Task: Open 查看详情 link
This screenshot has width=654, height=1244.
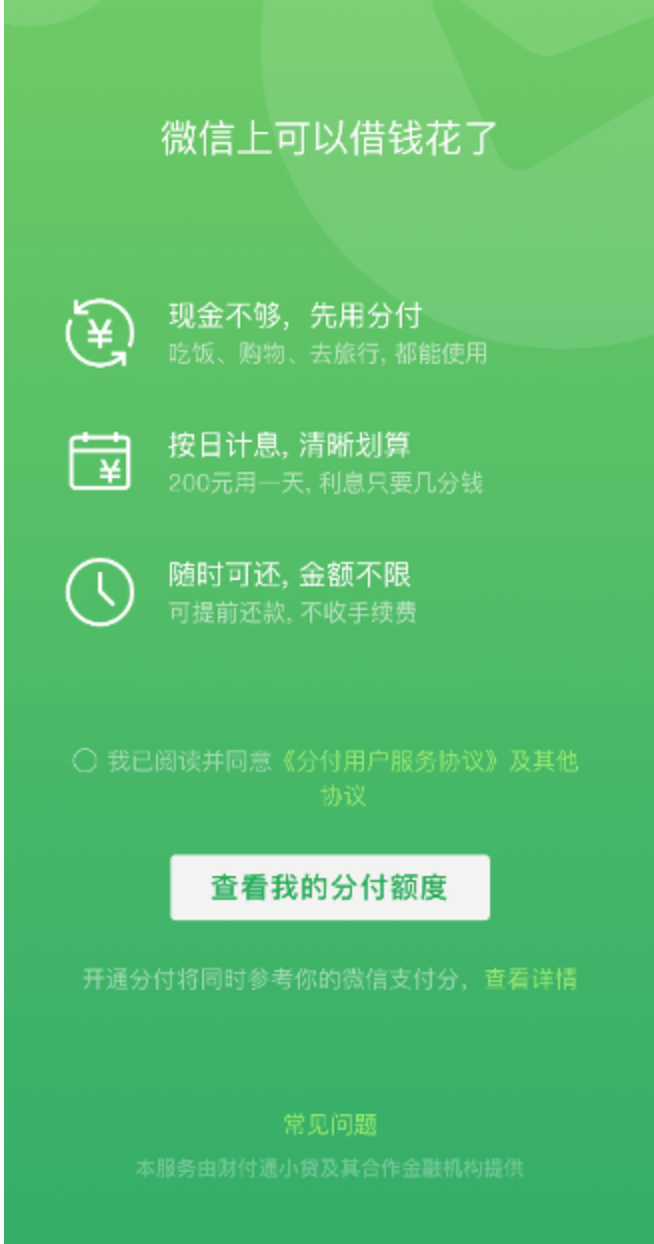Action: click(x=530, y=979)
